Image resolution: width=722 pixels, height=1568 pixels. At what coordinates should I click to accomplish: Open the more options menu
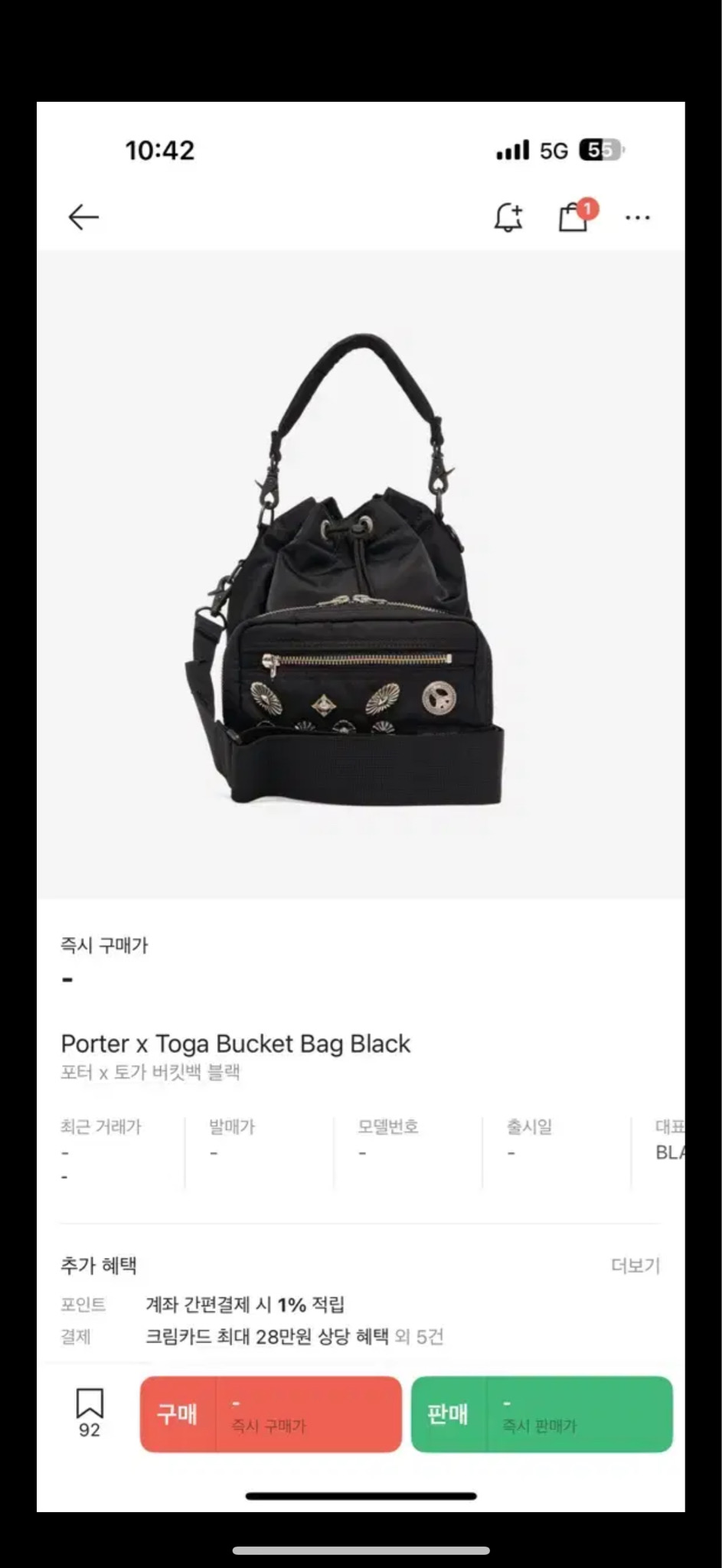639,217
